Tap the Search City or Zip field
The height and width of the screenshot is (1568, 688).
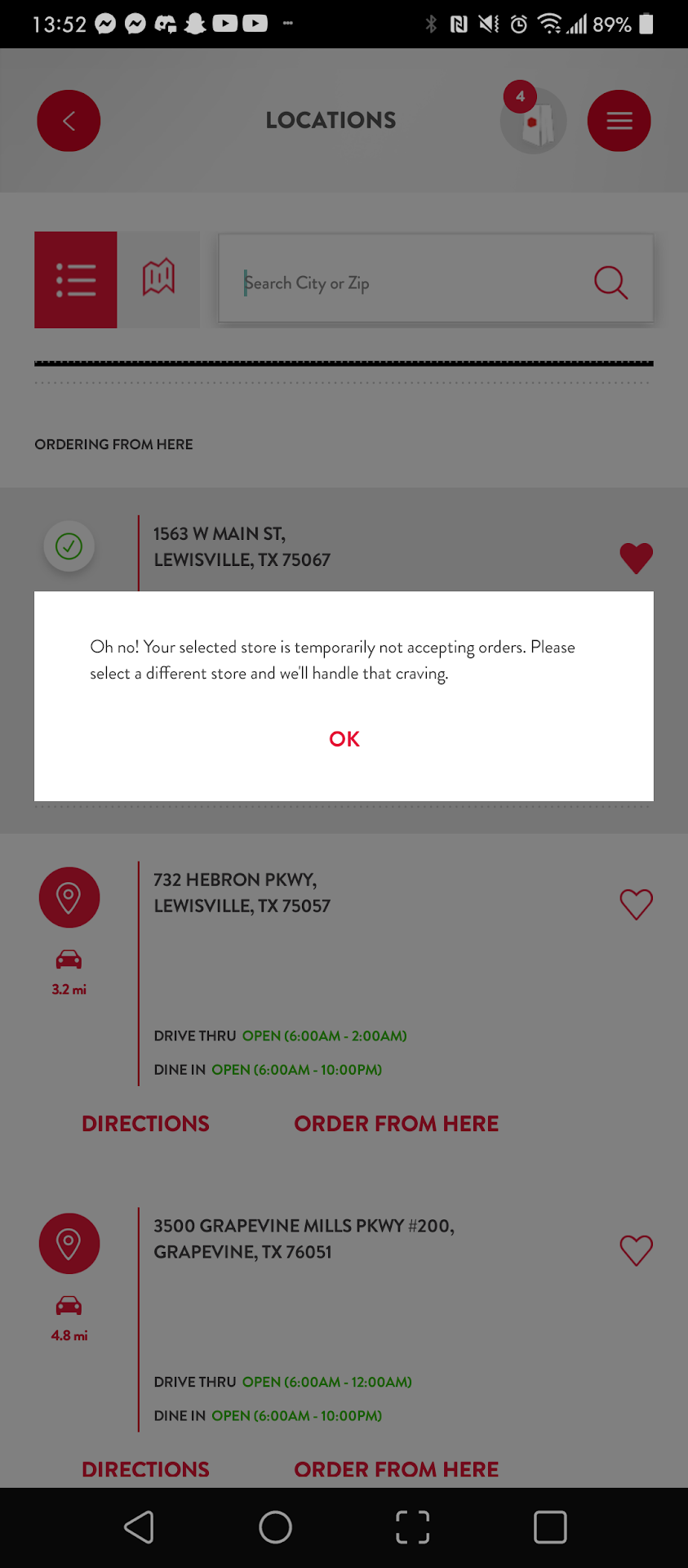point(408,283)
